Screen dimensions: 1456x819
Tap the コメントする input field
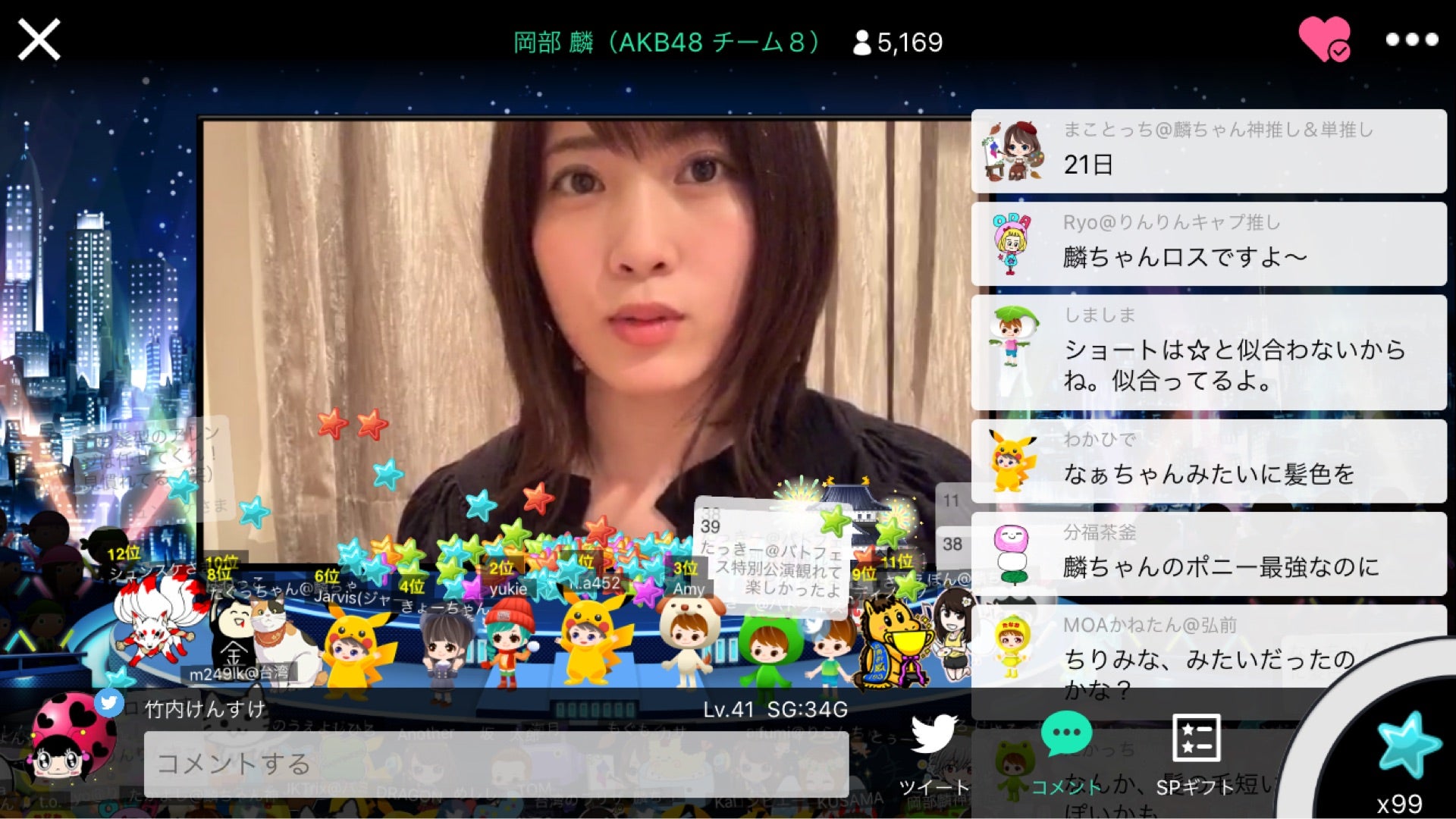[x=496, y=764]
